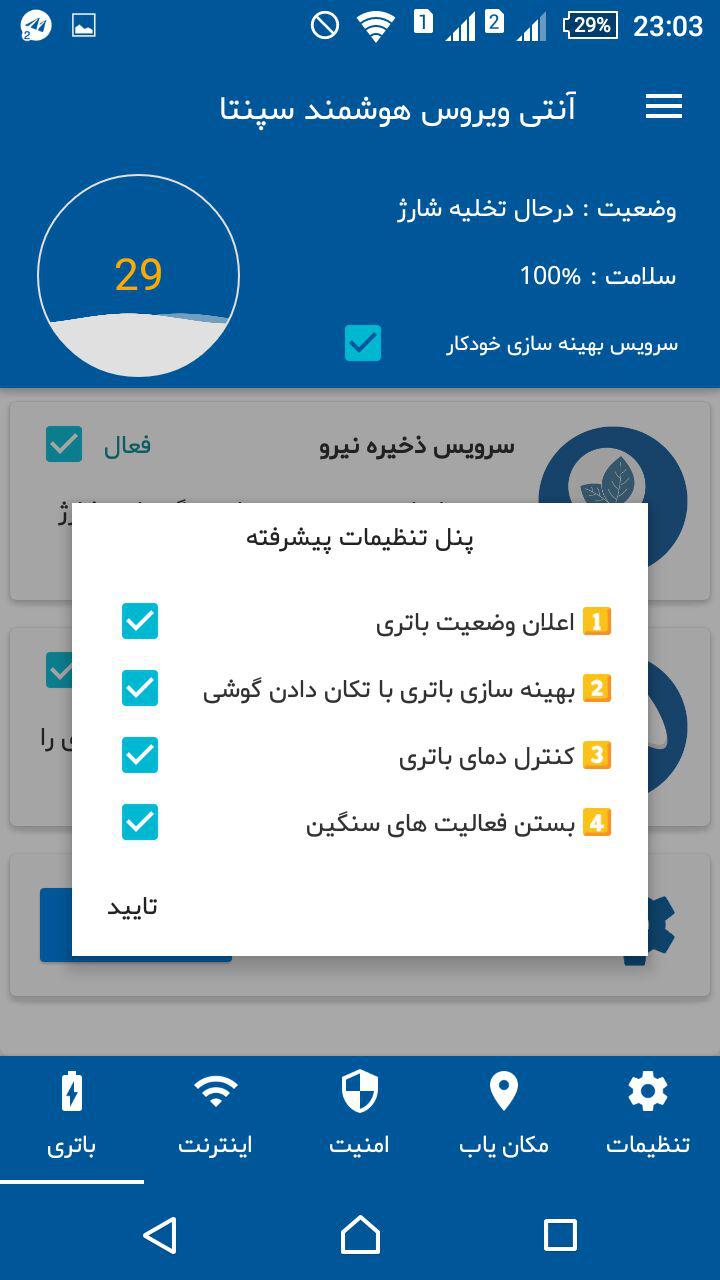
Task: Go to the اینترنت tab
Action: pyautogui.click(x=216, y=1115)
